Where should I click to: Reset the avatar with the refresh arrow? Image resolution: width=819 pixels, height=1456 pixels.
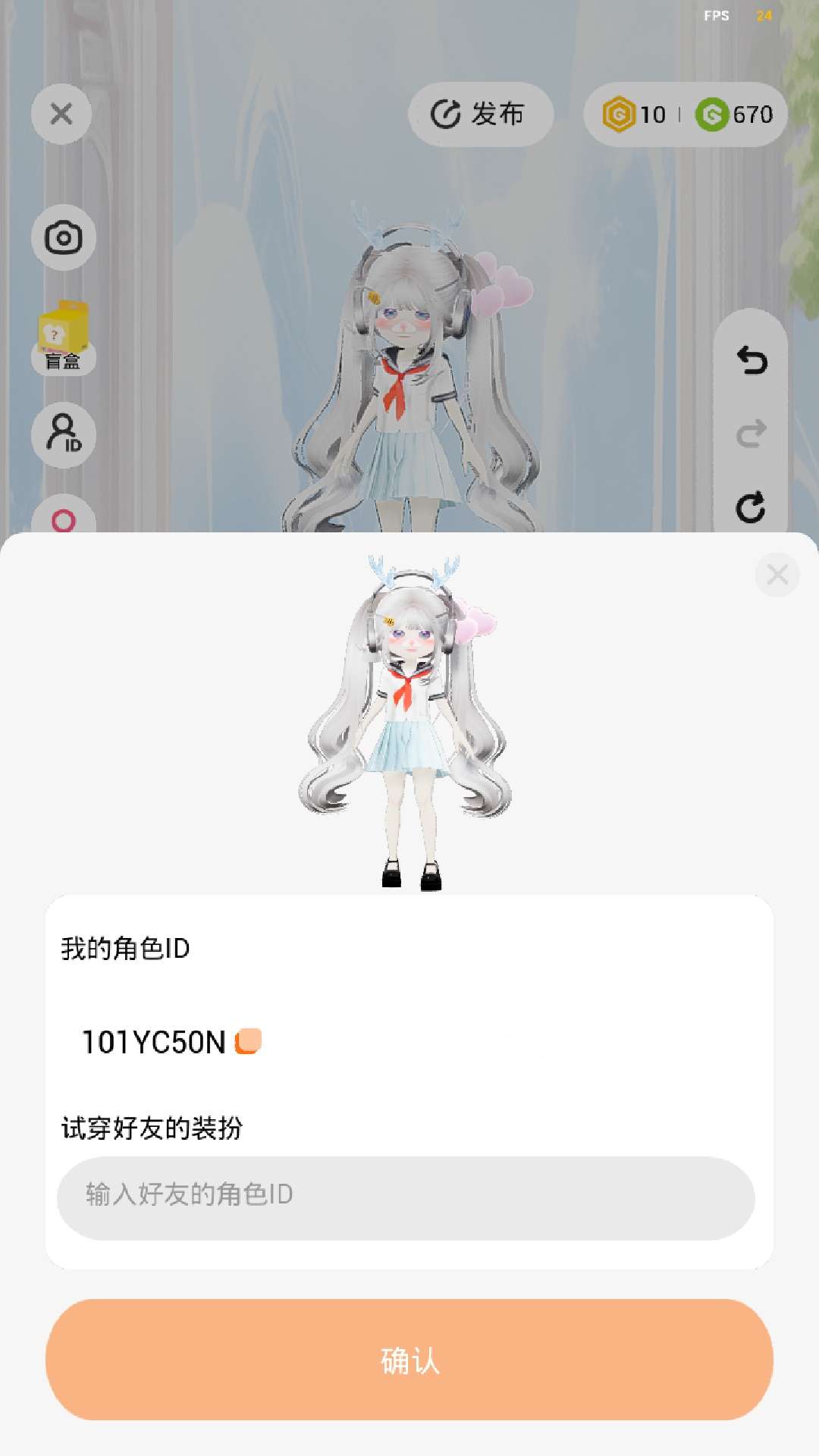pyautogui.click(x=751, y=507)
